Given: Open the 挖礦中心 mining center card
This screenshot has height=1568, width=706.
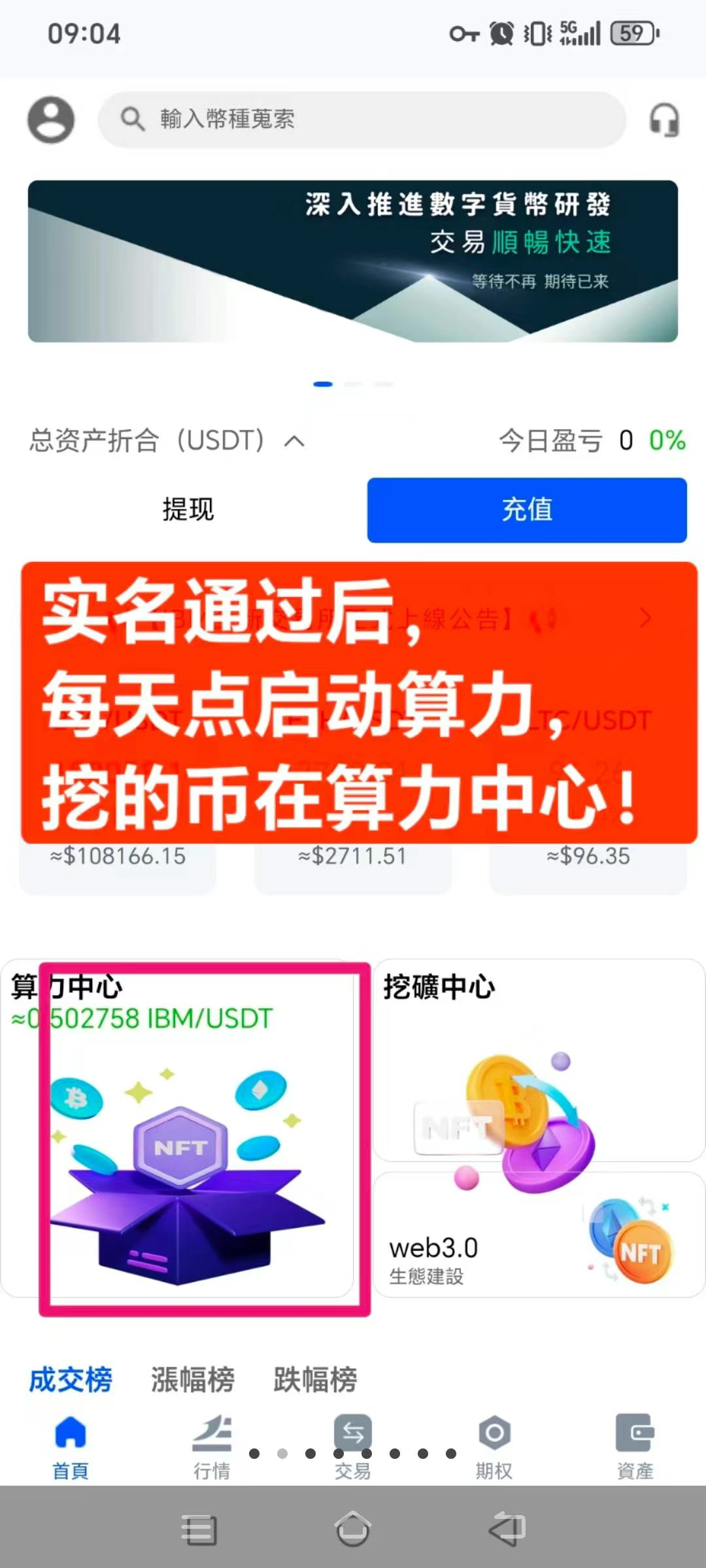Looking at the screenshot, I should [539, 1060].
